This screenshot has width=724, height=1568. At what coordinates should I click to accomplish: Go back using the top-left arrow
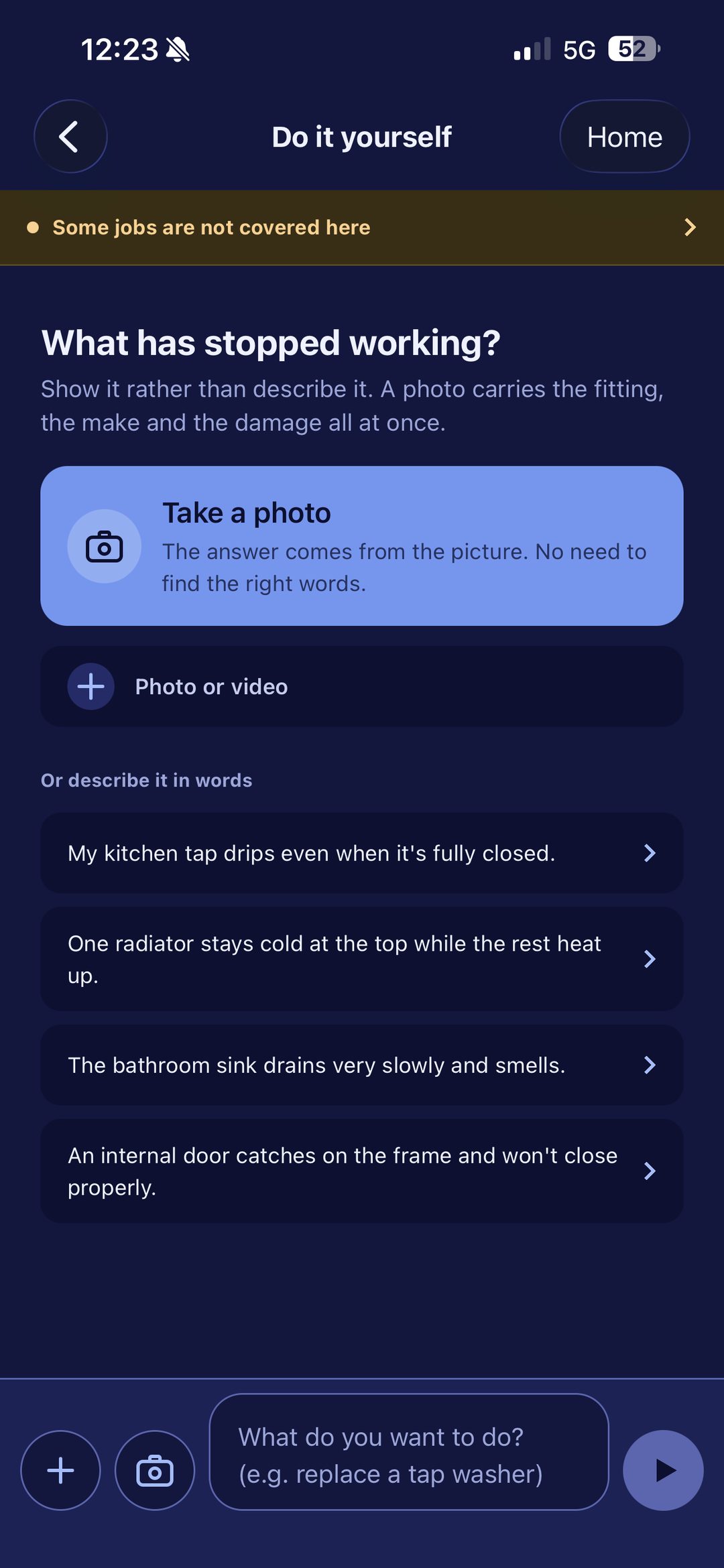70,137
